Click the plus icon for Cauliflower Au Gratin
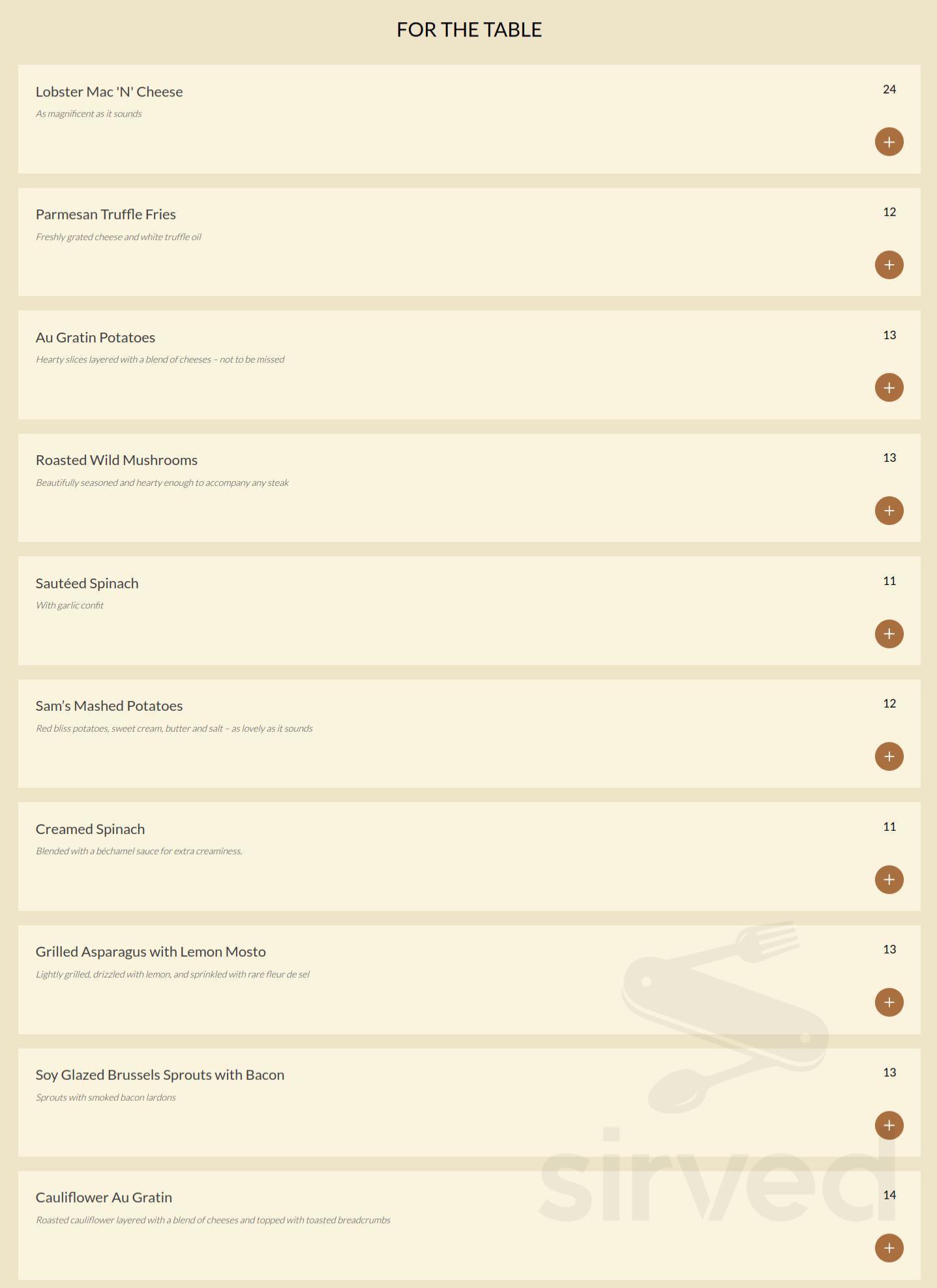Screen dimensions: 937x1288 click(888, 1248)
